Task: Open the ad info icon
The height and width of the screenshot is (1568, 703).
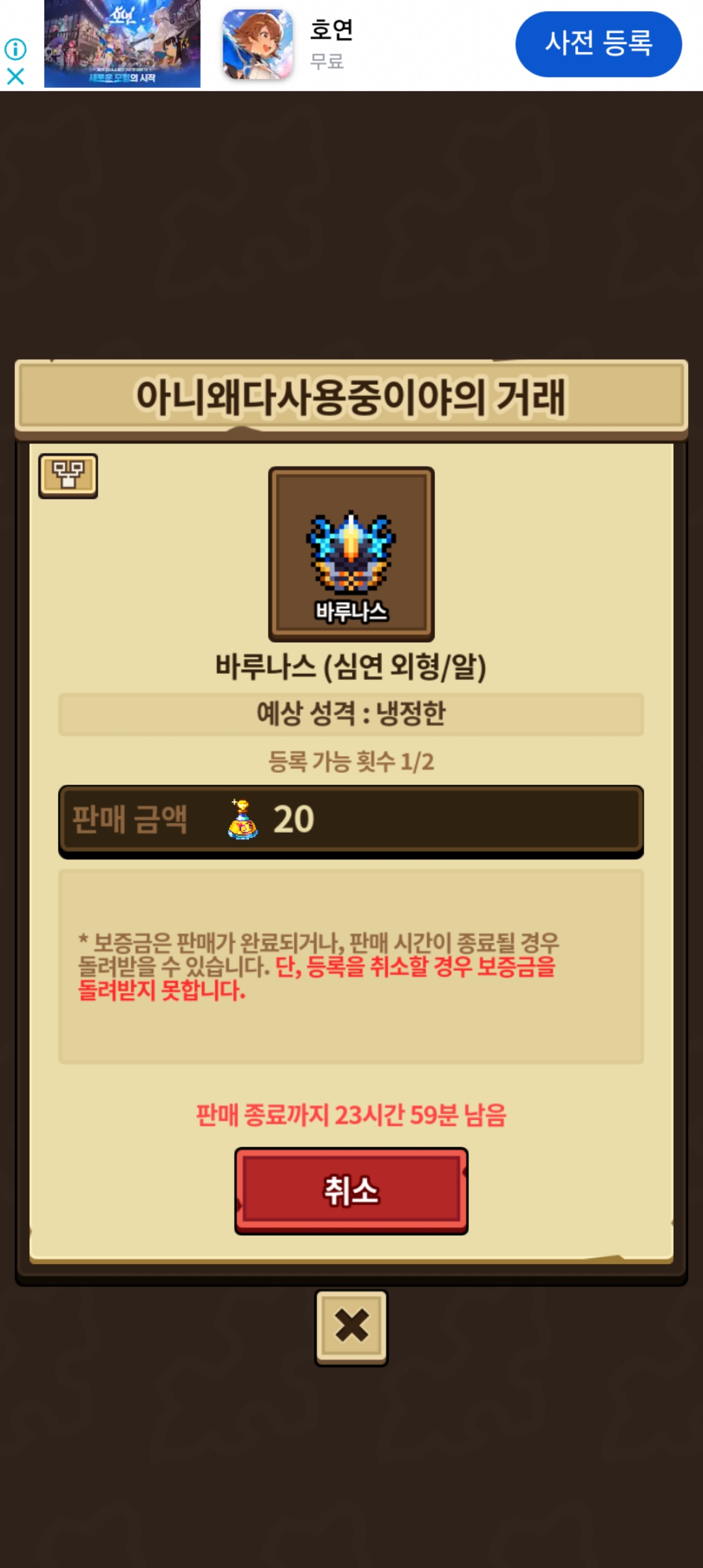Action: (16, 49)
